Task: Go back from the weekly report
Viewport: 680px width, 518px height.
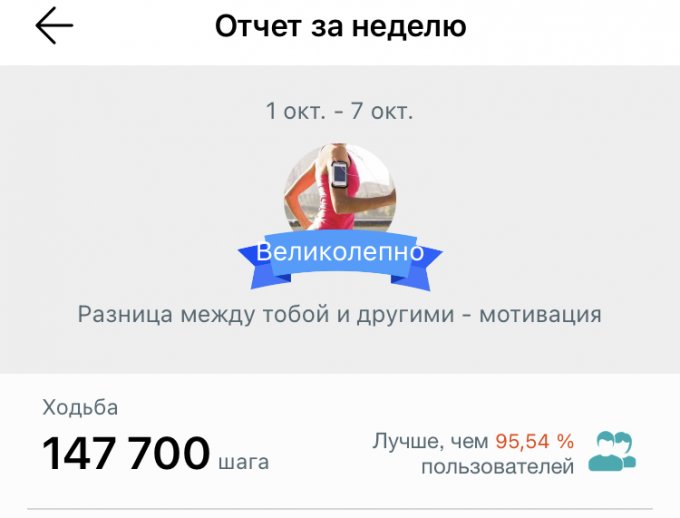Action: (x=55, y=27)
